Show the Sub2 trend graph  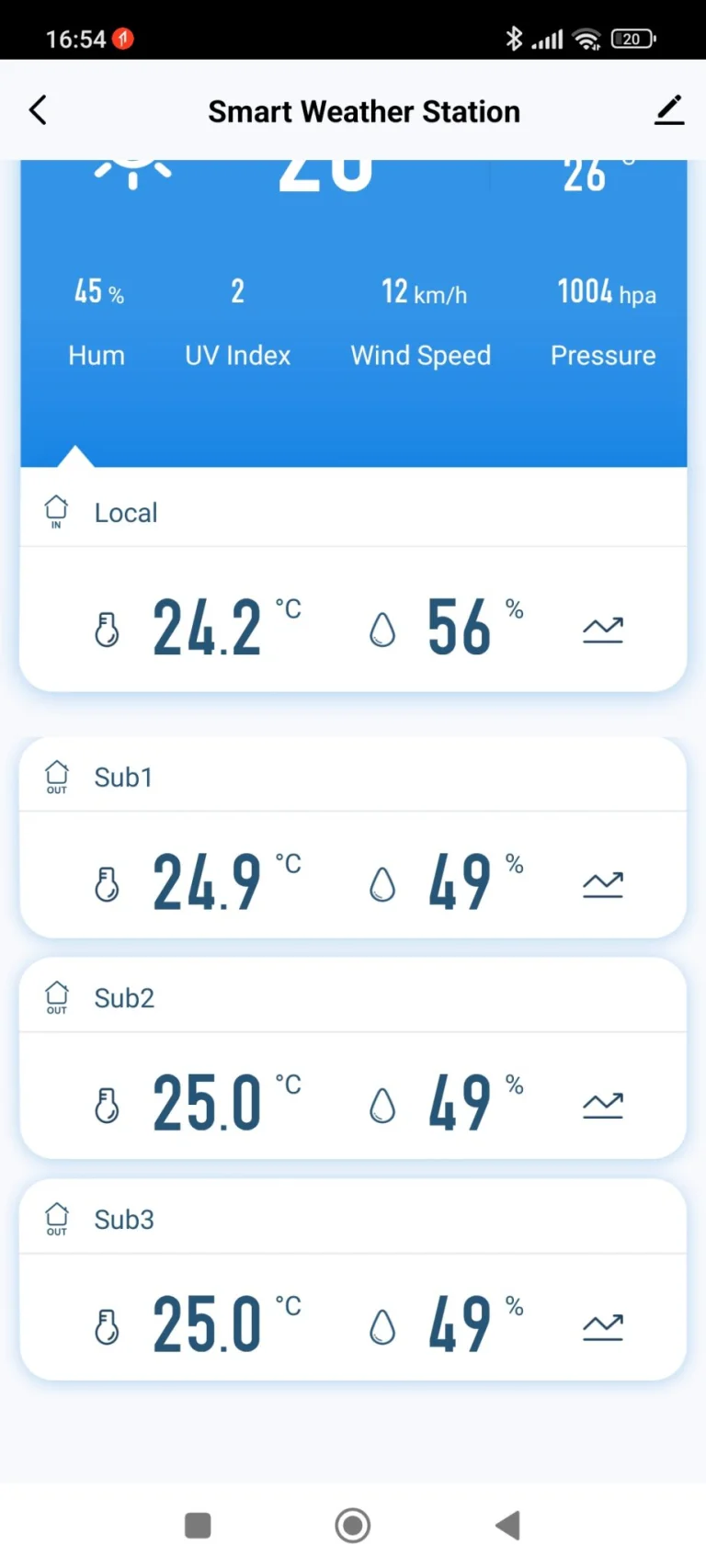[603, 1105]
